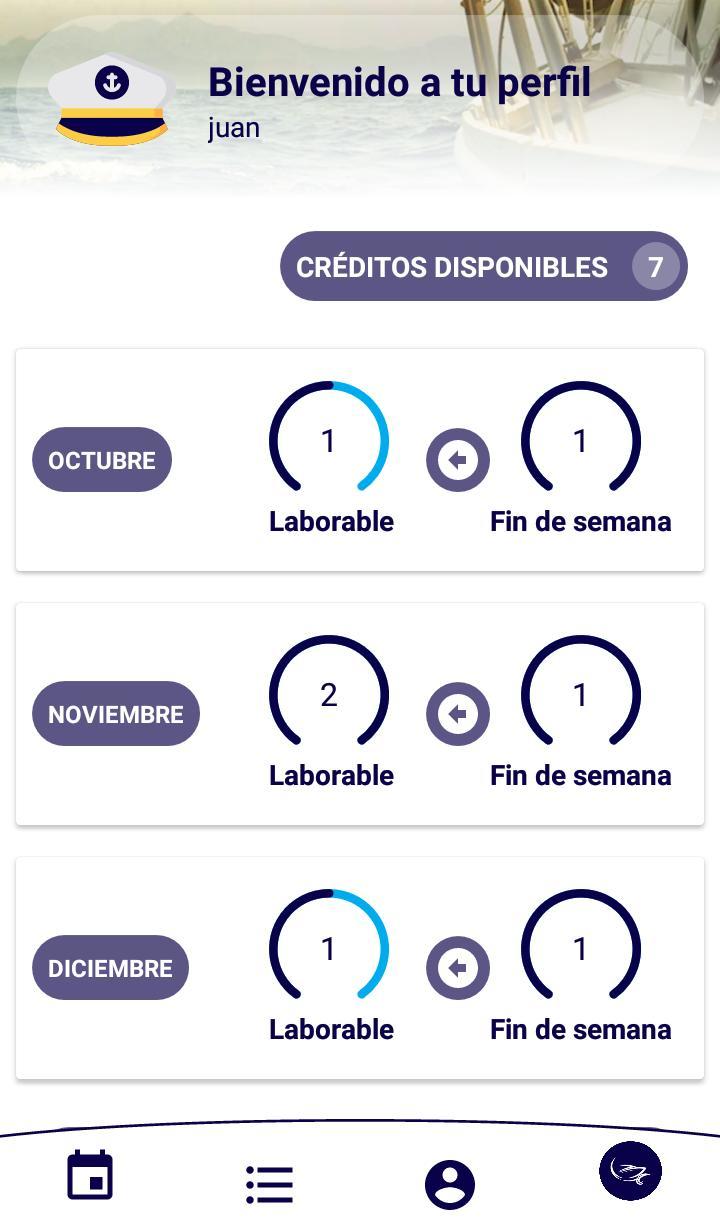Viewport: 720px width, 1231px height.
Task: Tap the arrow button in the Noviembre card
Action: coord(458,714)
